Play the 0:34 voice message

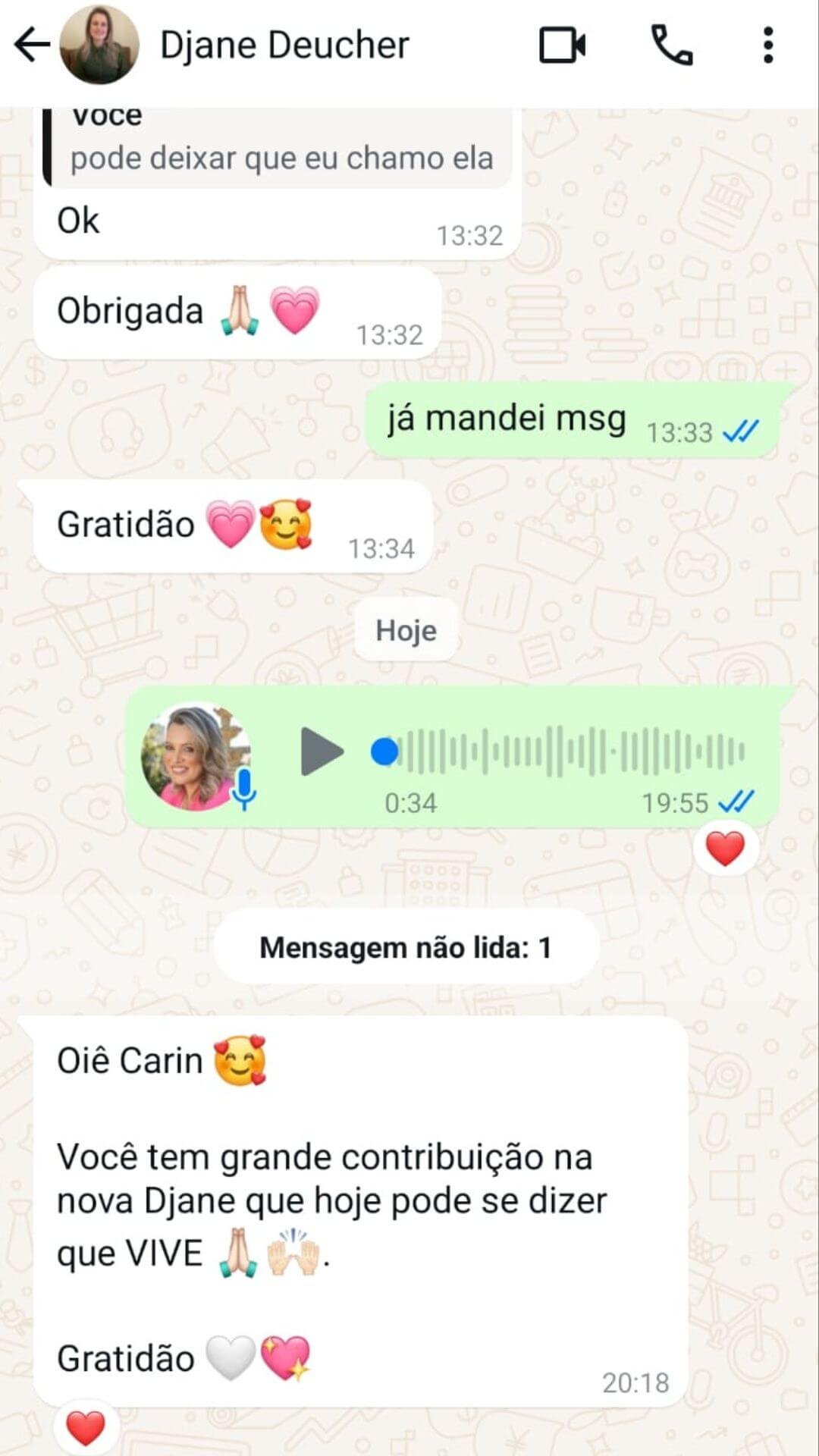pyautogui.click(x=320, y=751)
